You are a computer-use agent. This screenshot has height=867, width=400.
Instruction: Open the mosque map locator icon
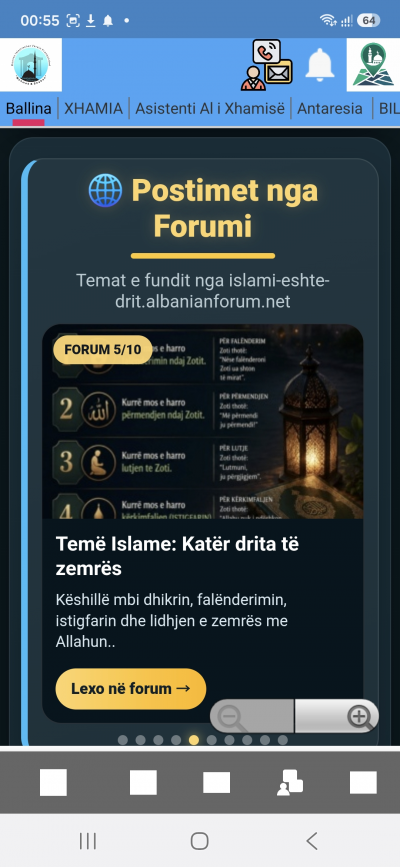[373, 65]
